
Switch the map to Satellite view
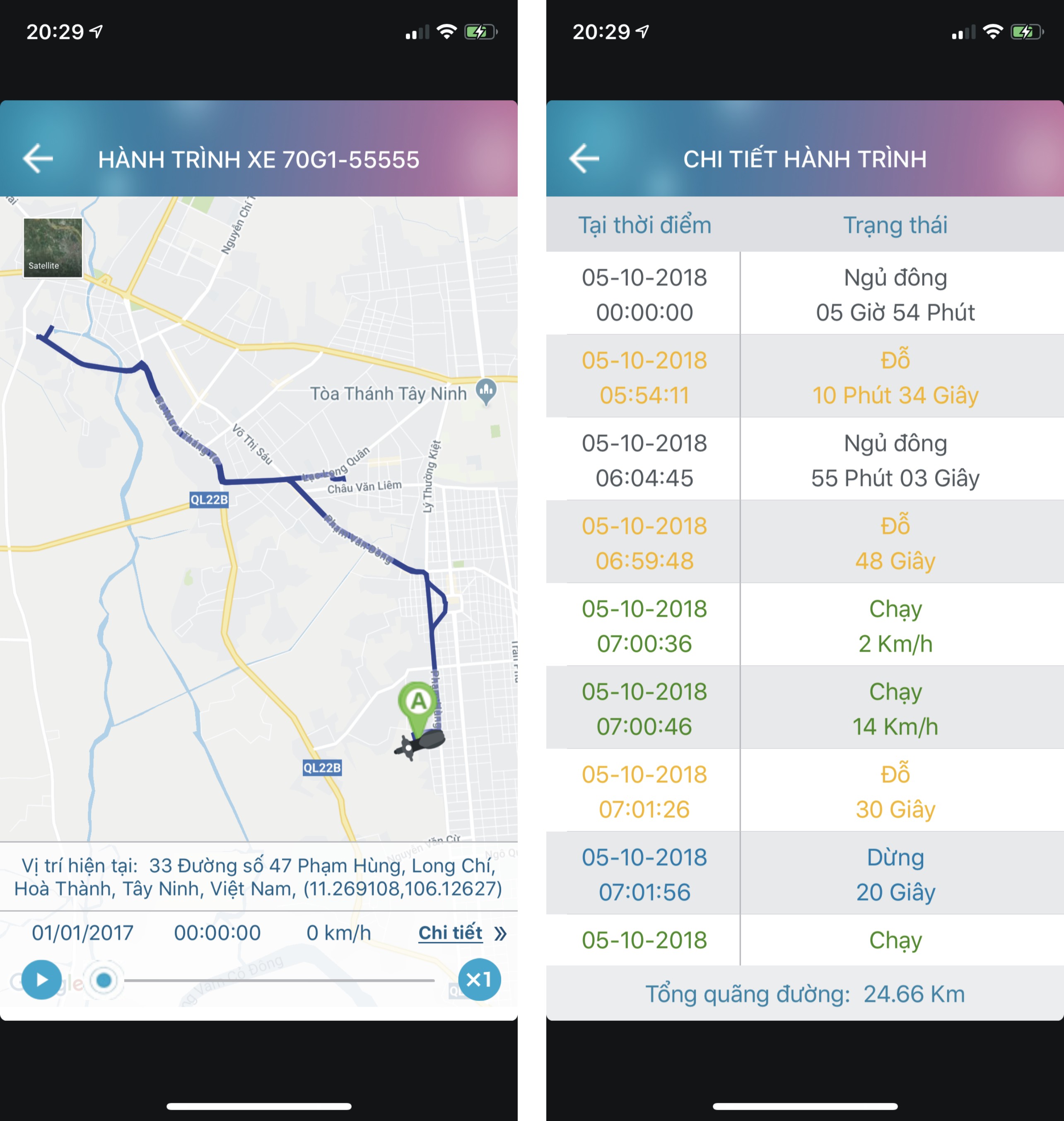53,248
